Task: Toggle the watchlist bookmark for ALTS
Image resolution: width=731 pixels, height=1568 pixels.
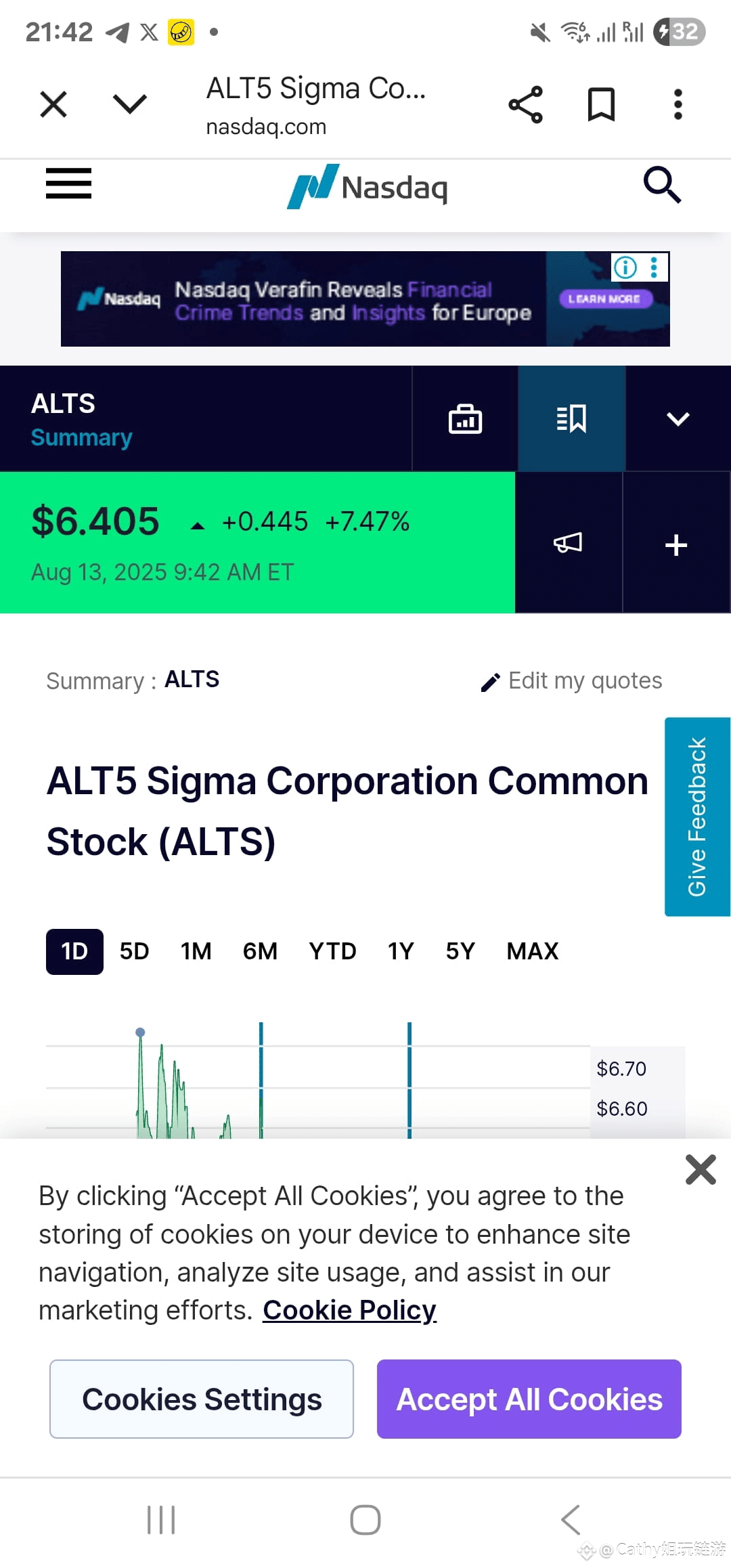Action: [571, 418]
